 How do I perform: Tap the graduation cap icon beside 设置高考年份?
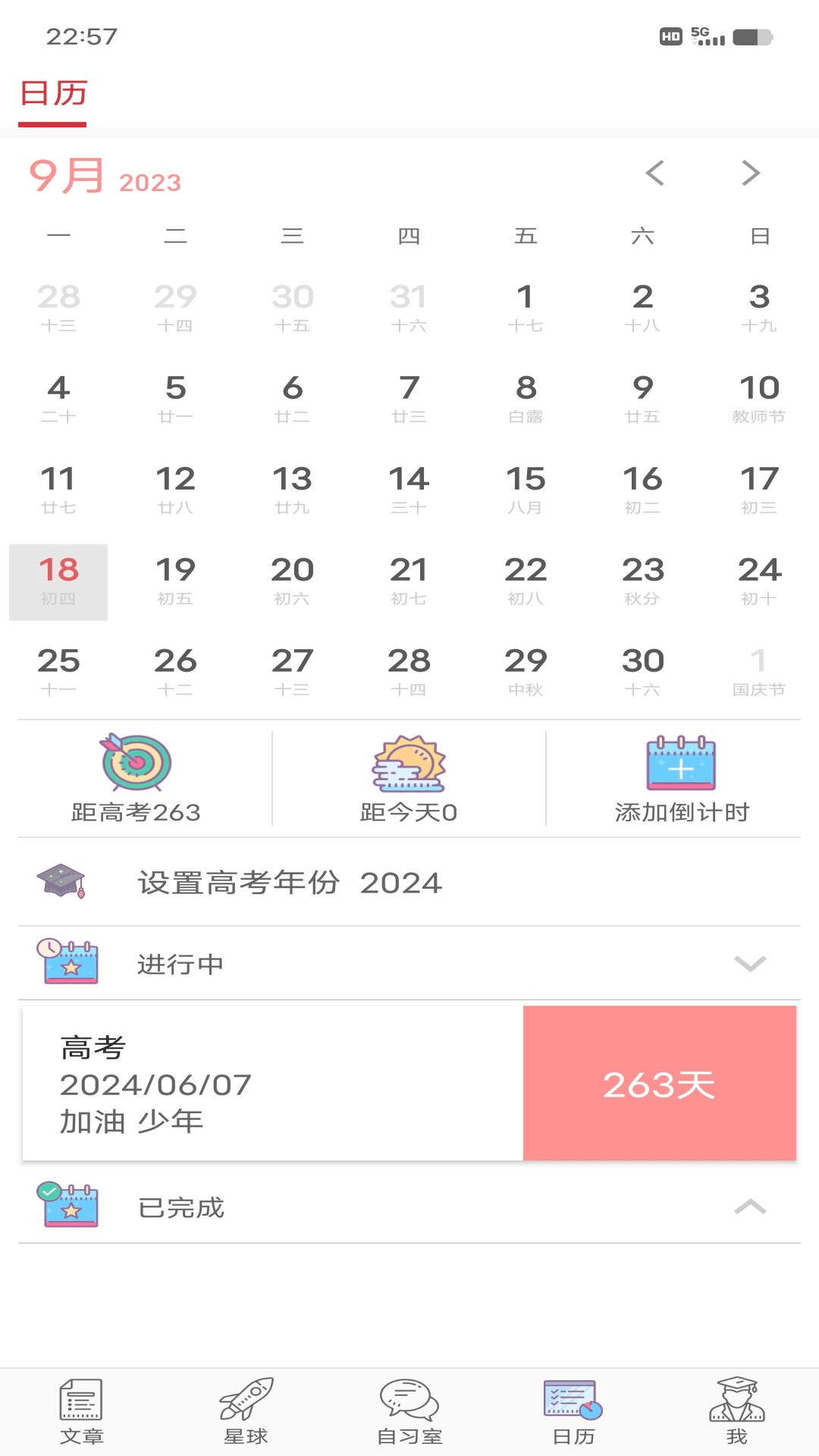point(64,882)
